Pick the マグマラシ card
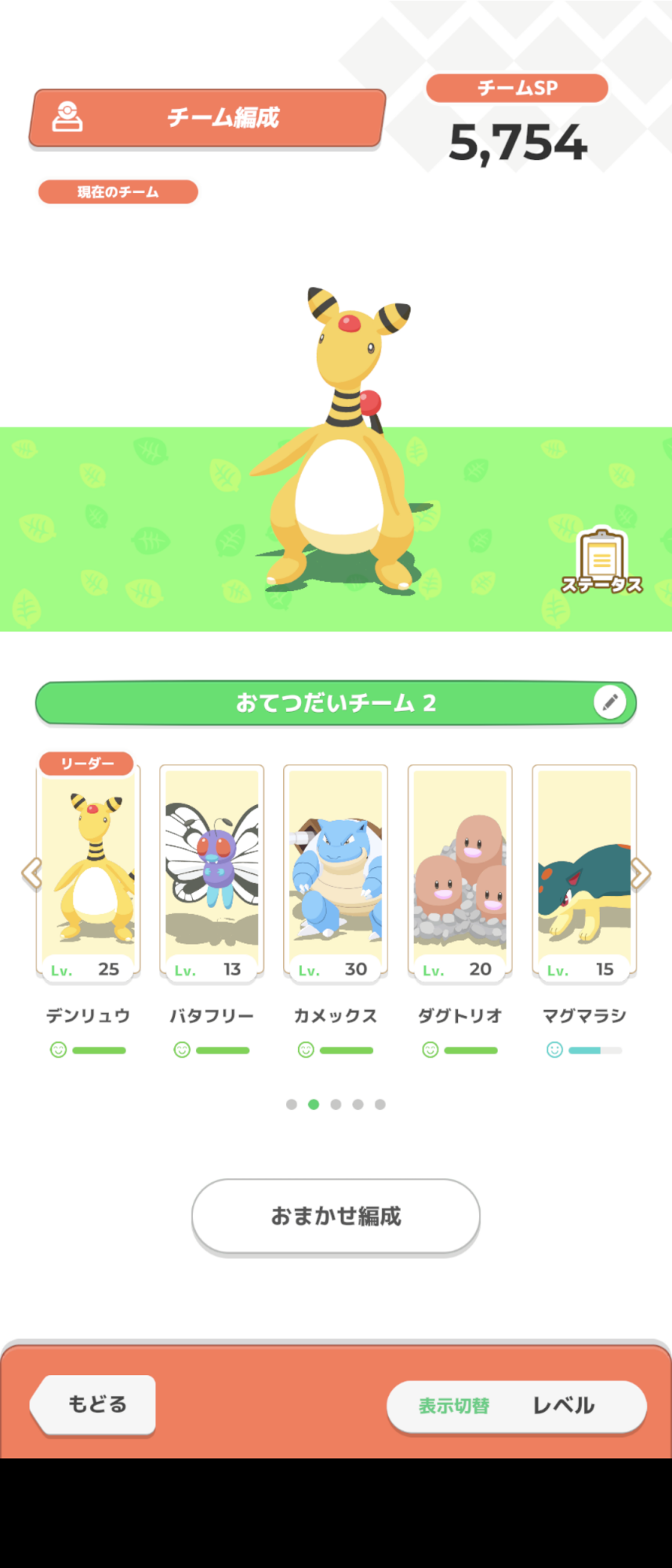The width and height of the screenshot is (672, 1568). click(x=584, y=873)
